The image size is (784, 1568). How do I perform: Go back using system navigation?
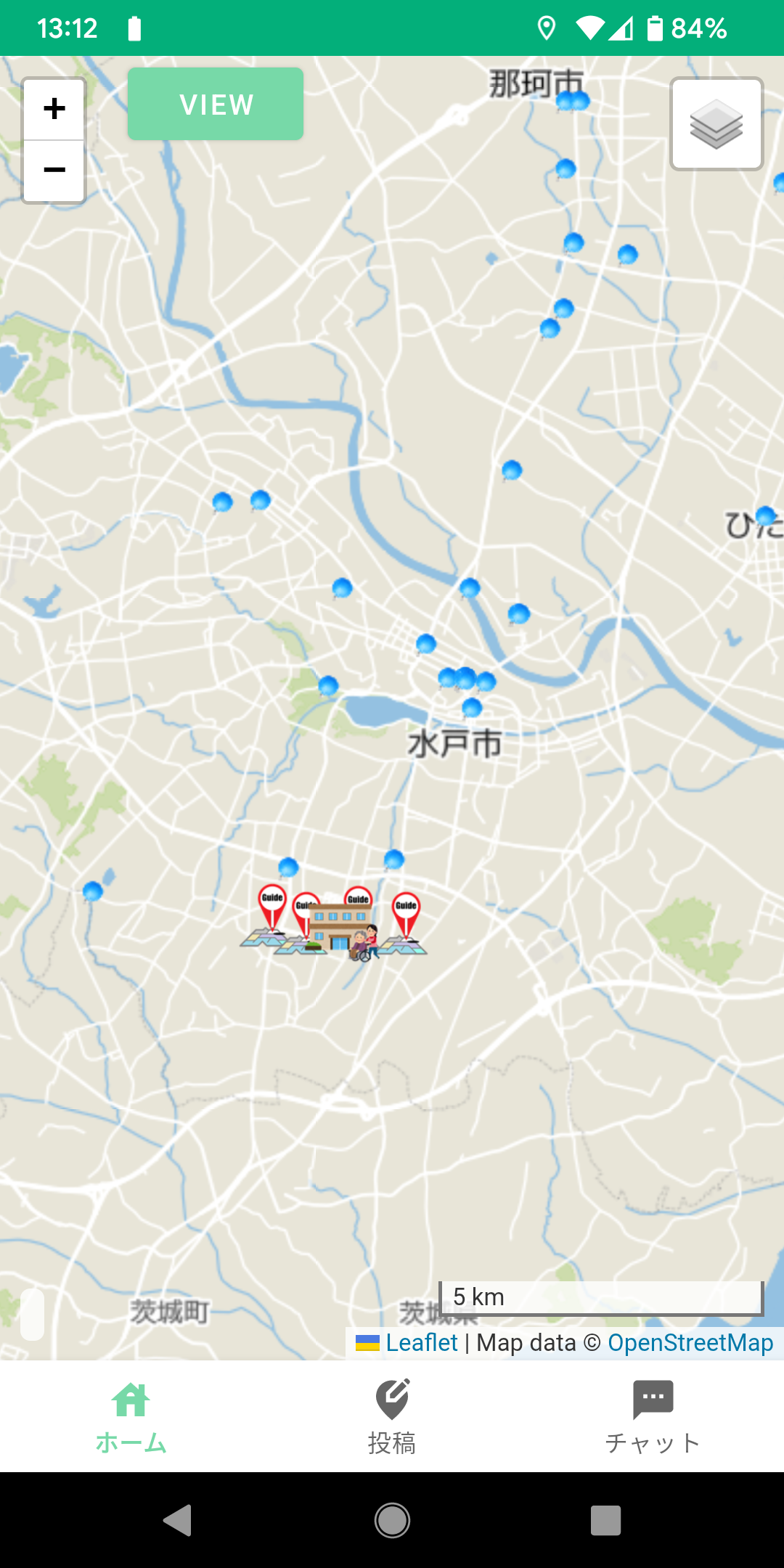(177, 1520)
